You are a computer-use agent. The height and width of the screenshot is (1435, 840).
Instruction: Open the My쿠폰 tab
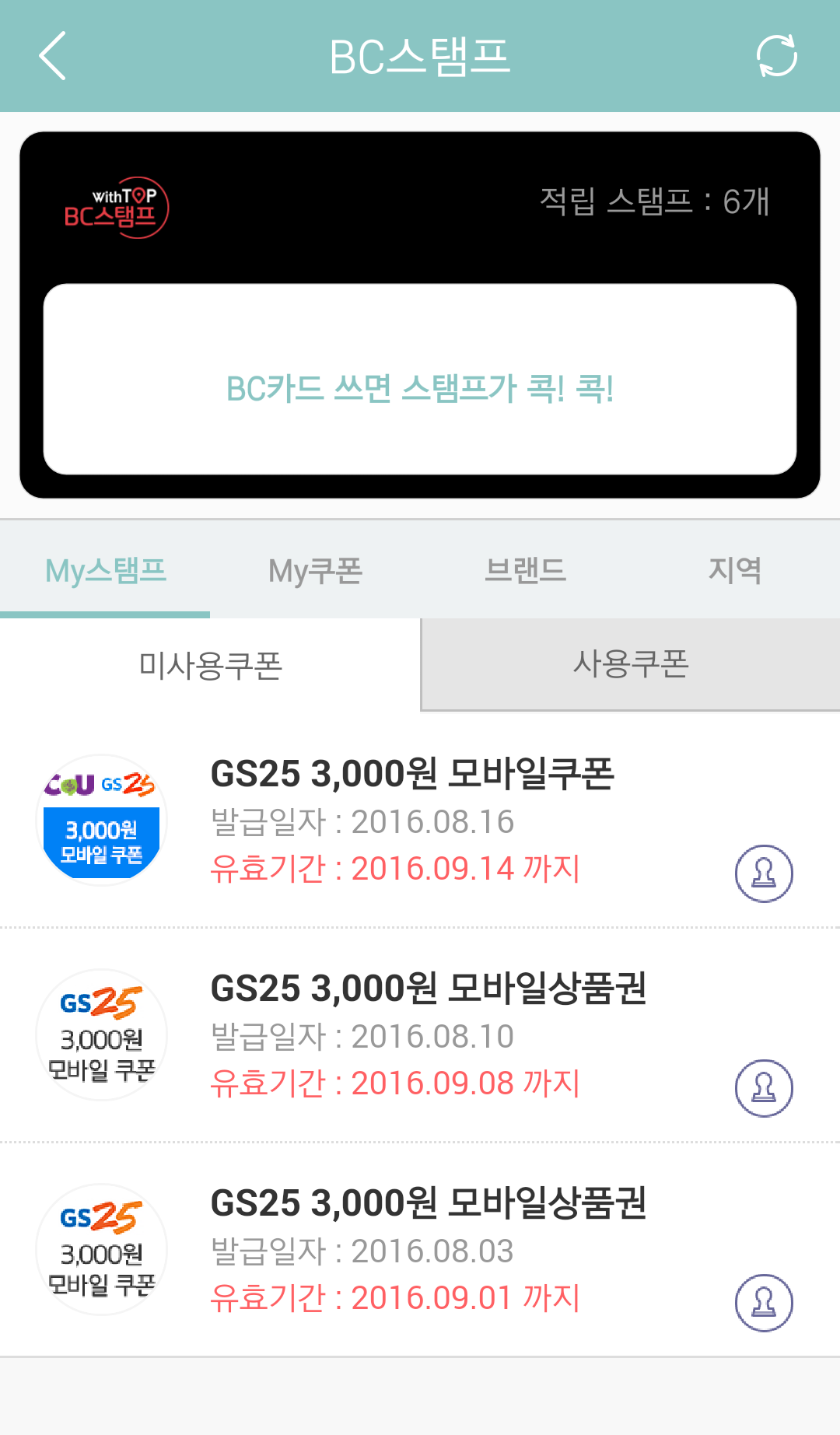315,570
